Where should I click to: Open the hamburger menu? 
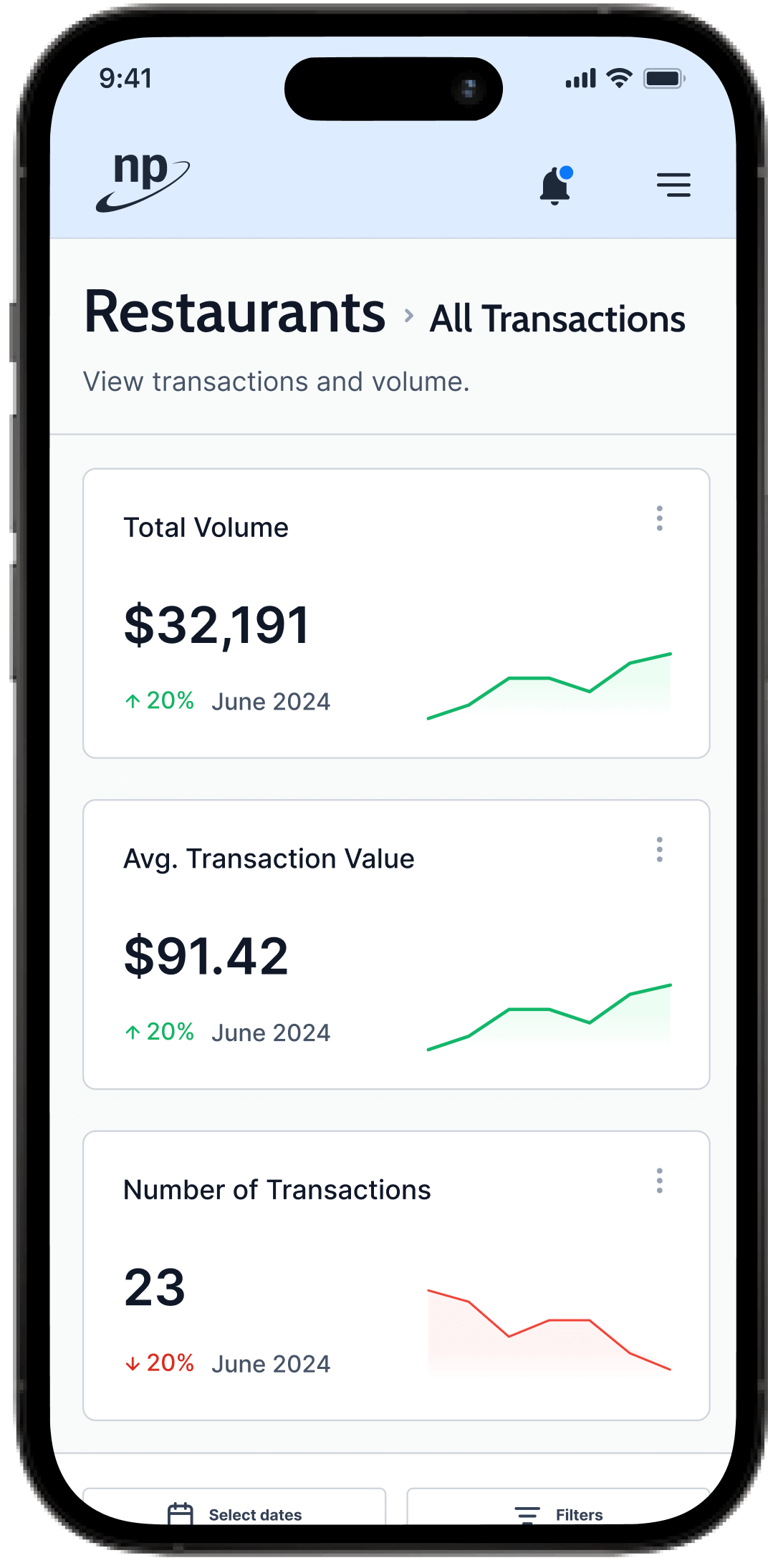coord(673,185)
